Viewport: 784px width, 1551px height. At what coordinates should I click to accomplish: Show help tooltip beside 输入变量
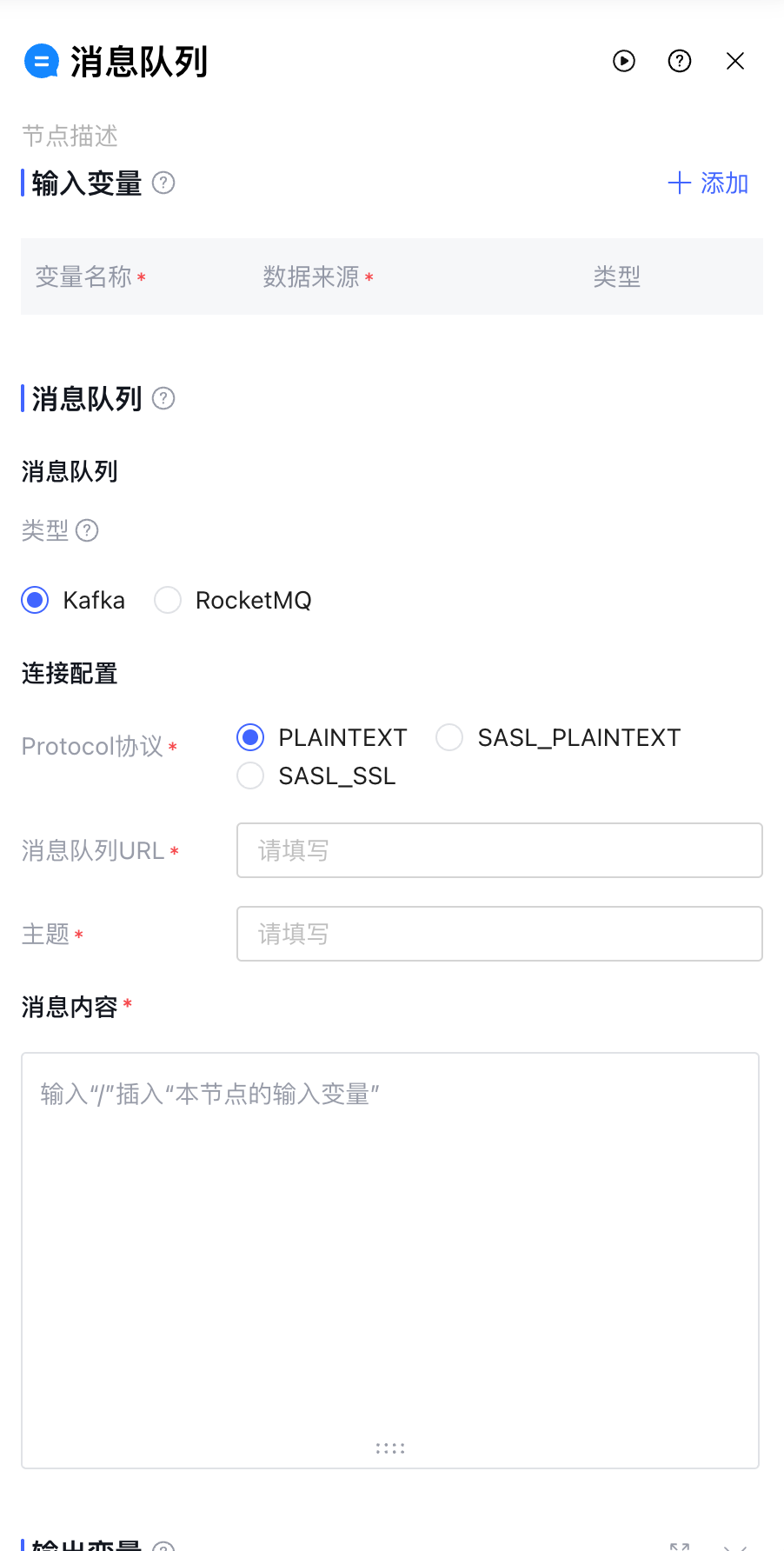click(163, 183)
